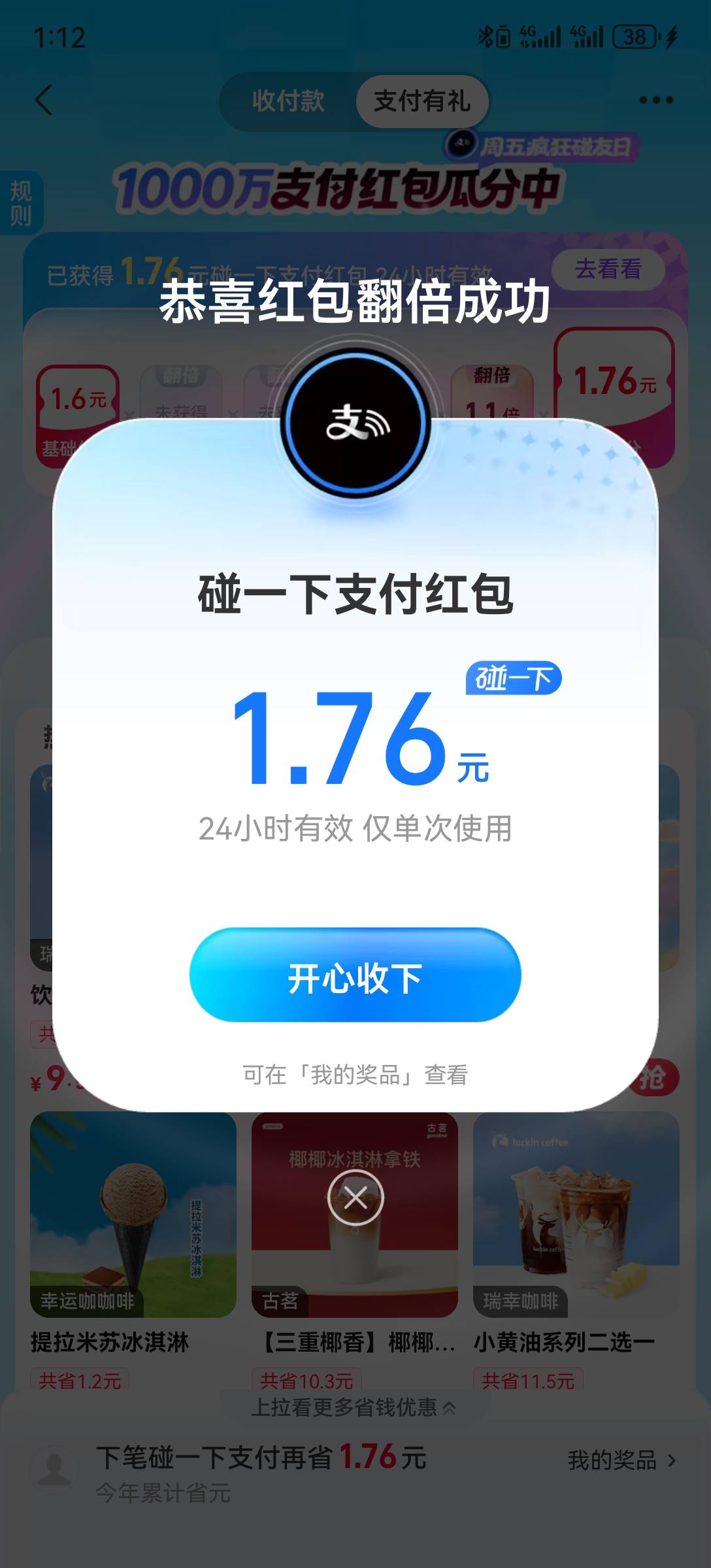Image resolution: width=711 pixels, height=1568 pixels.
Task: Close the red packet popup
Action: pyautogui.click(x=355, y=1198)
